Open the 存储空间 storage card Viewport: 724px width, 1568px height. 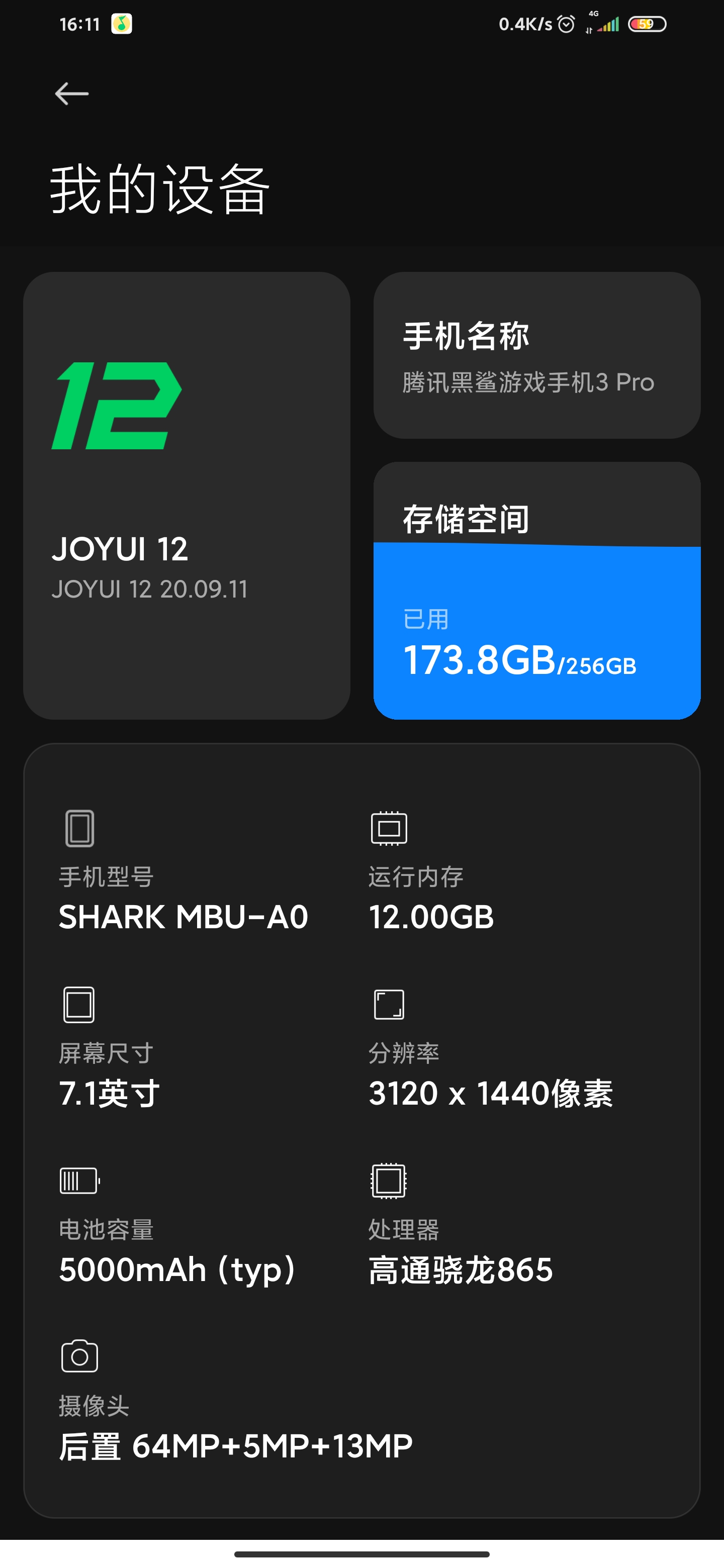coord(537,591)
